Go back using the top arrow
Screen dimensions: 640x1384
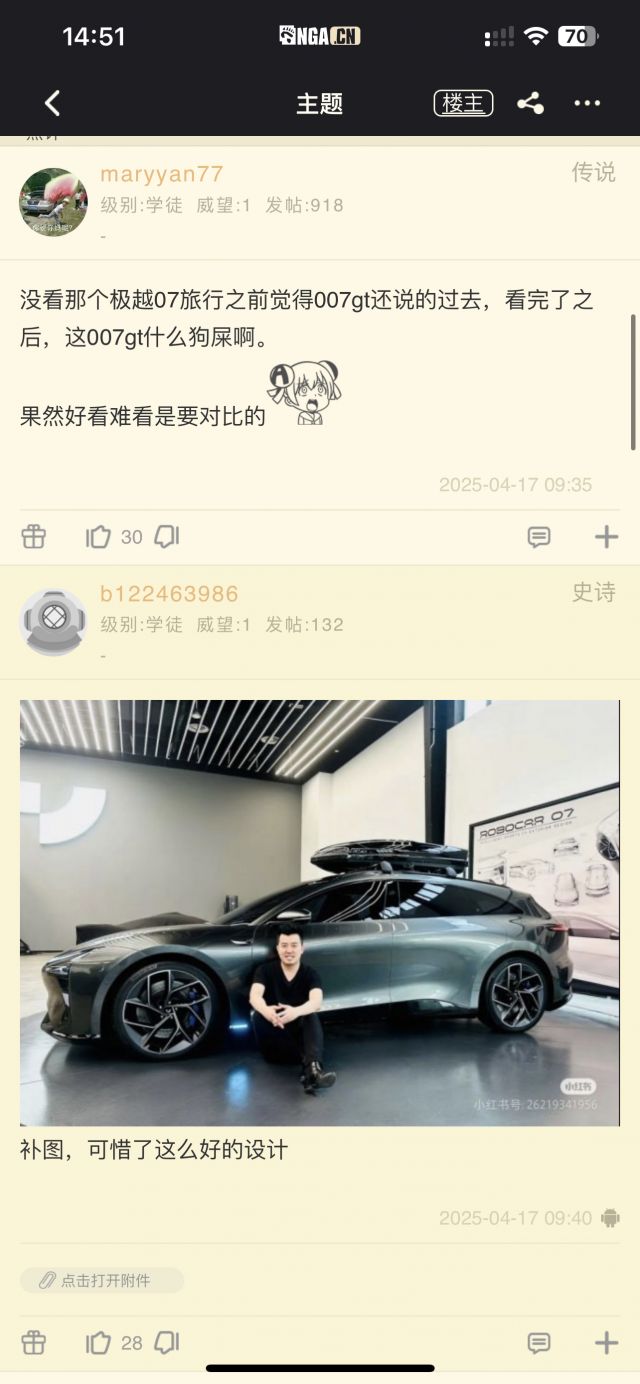point(53,103)
